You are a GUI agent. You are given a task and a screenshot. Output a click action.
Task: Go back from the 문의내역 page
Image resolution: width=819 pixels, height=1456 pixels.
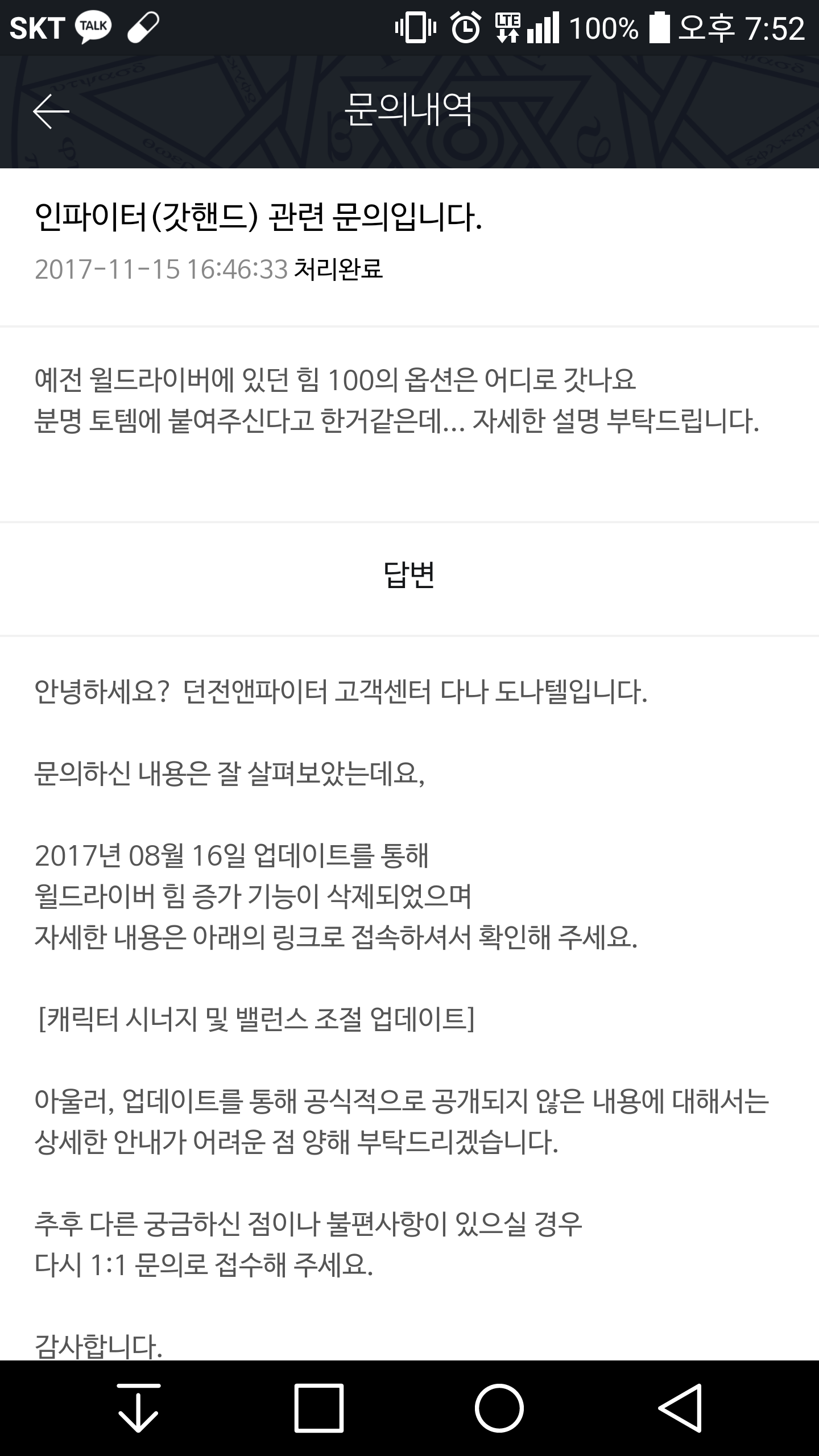click(51, 111)
